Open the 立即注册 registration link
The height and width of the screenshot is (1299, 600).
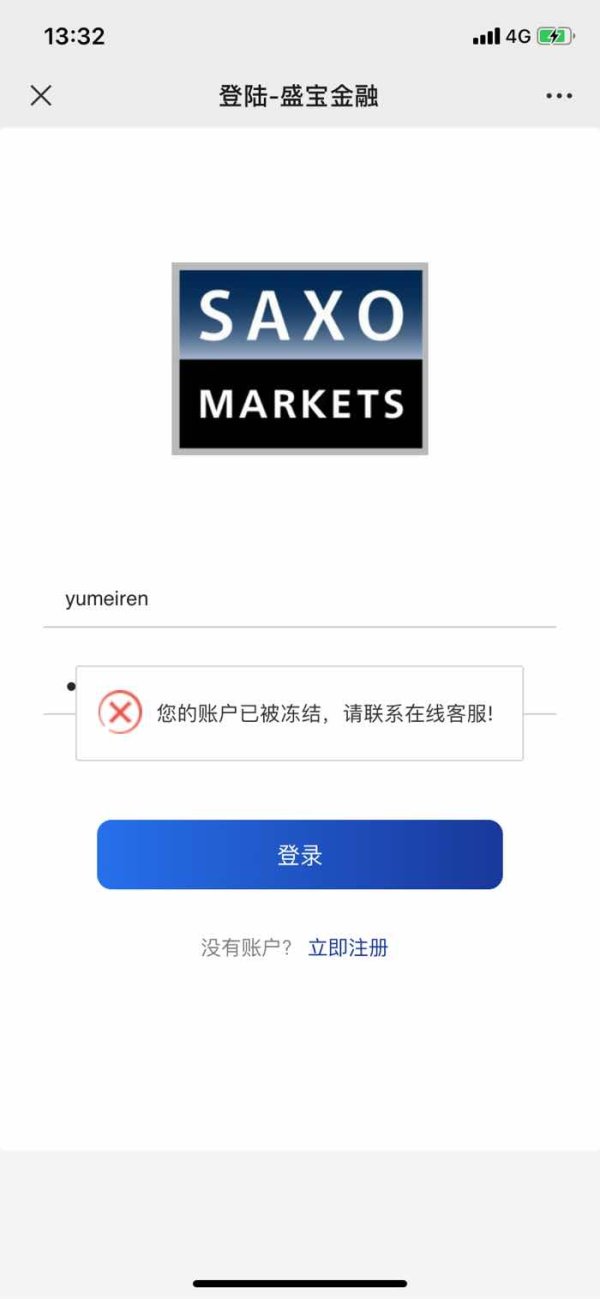click(x=348, y=948)
